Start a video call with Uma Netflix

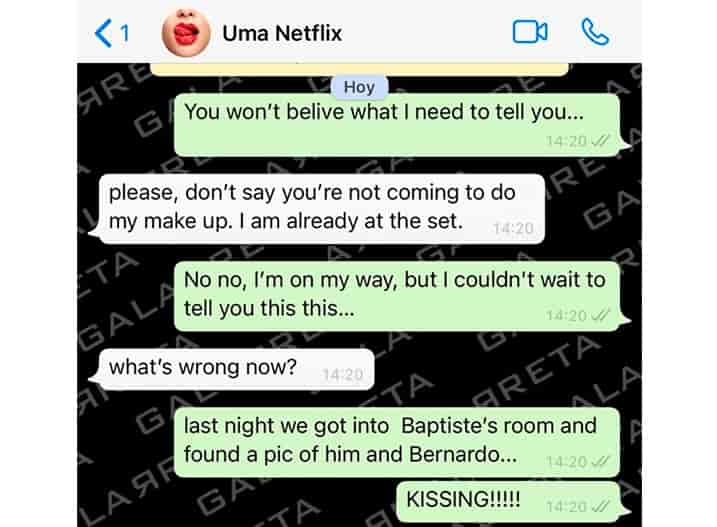[529, 32]
